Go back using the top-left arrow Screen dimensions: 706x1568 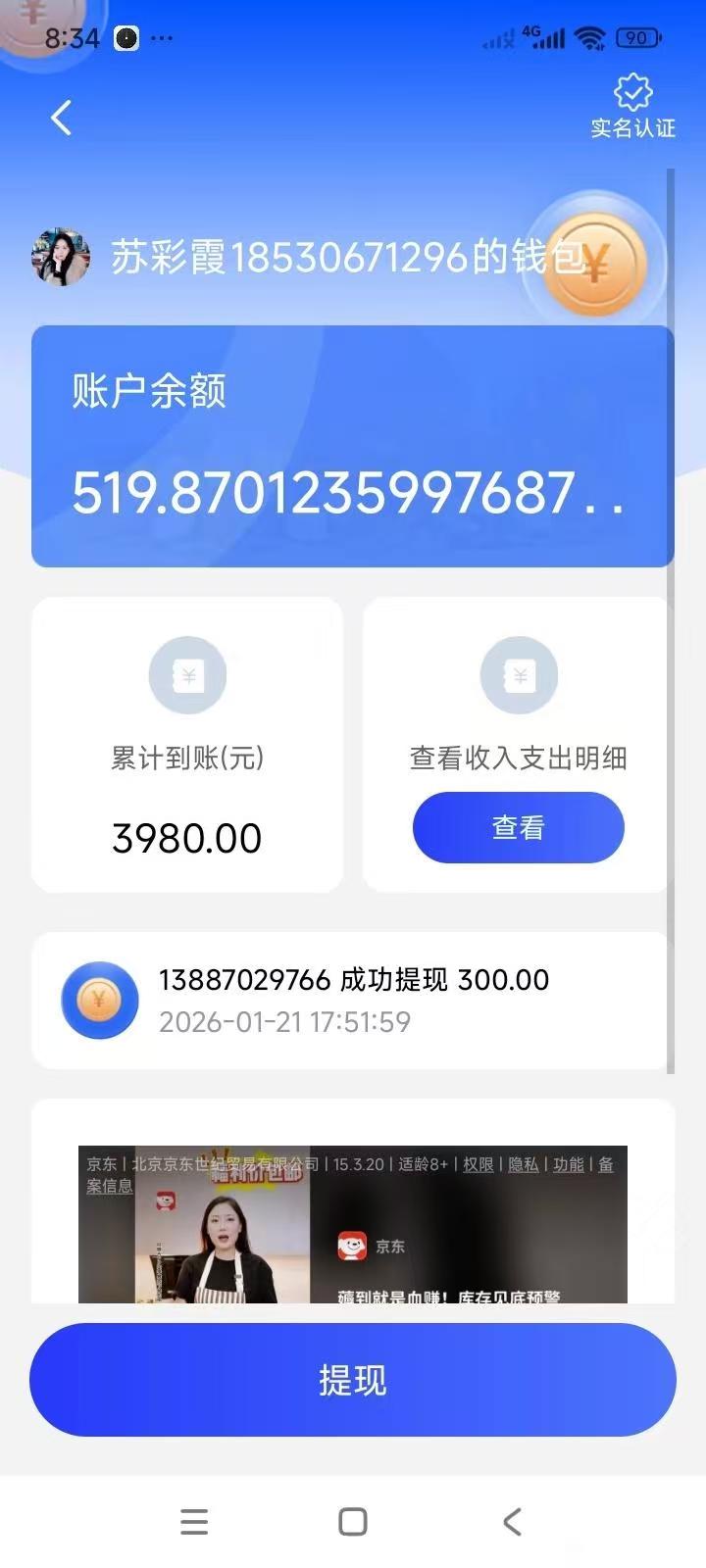pos(61,119)
